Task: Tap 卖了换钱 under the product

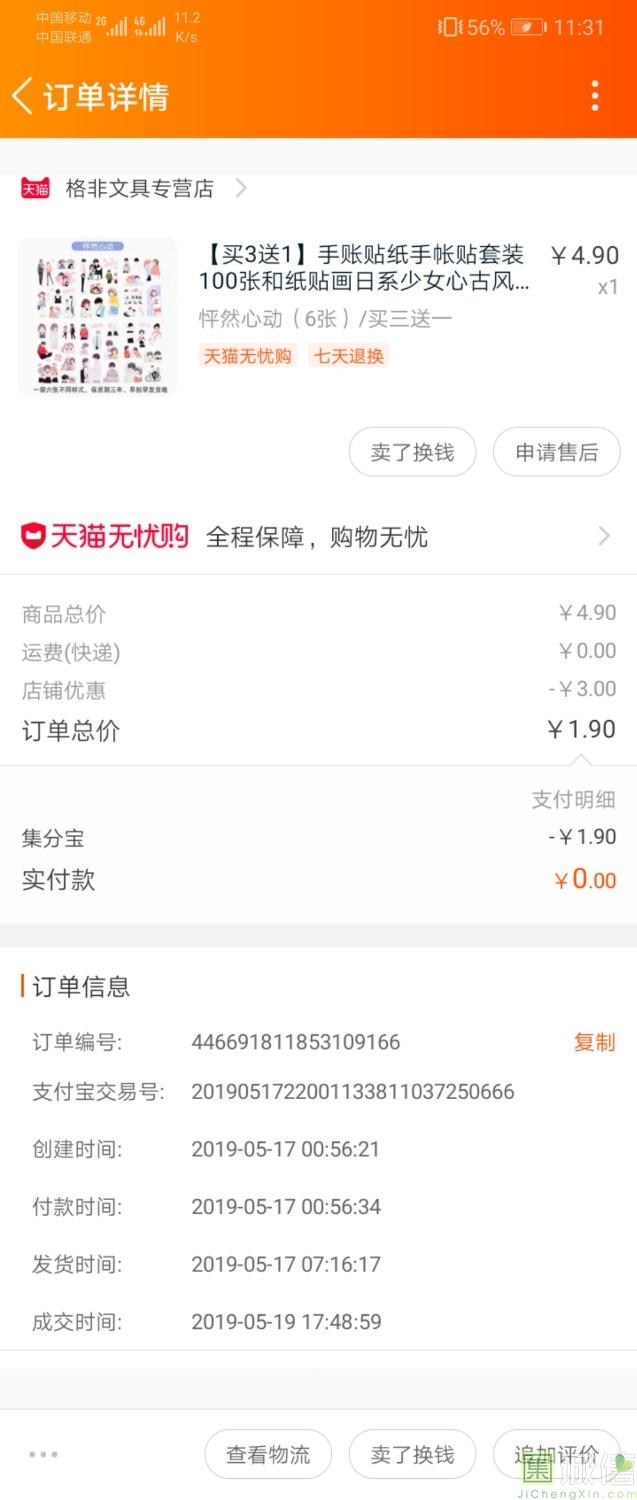Action: click(412, 453)
